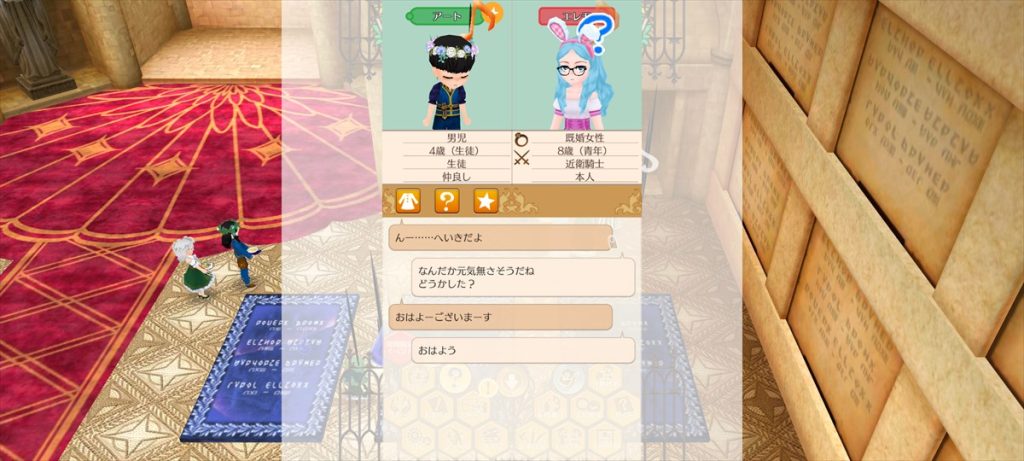Tap the star favorite button
Viewport: 1024px width, 461px height.
[485, 200]
